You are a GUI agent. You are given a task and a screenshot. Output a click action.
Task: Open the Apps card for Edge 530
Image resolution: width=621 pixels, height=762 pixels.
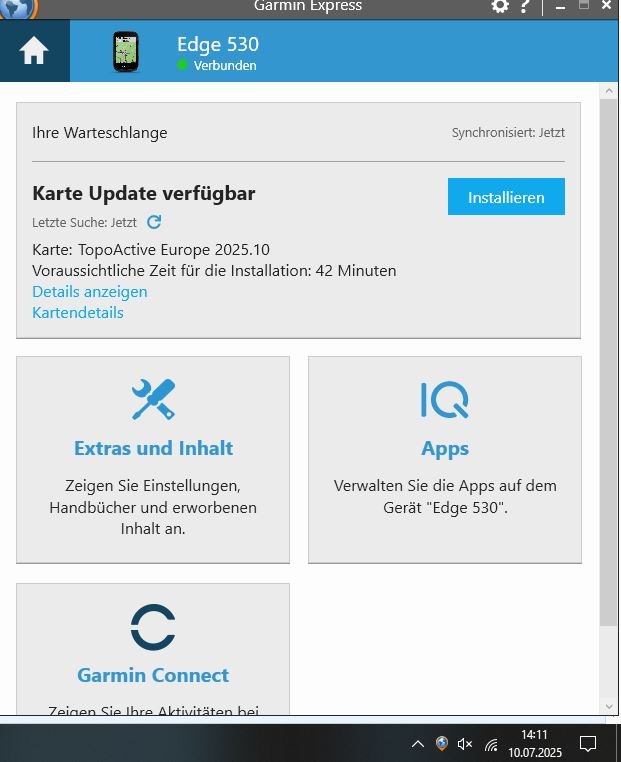(x=445, y=460)
